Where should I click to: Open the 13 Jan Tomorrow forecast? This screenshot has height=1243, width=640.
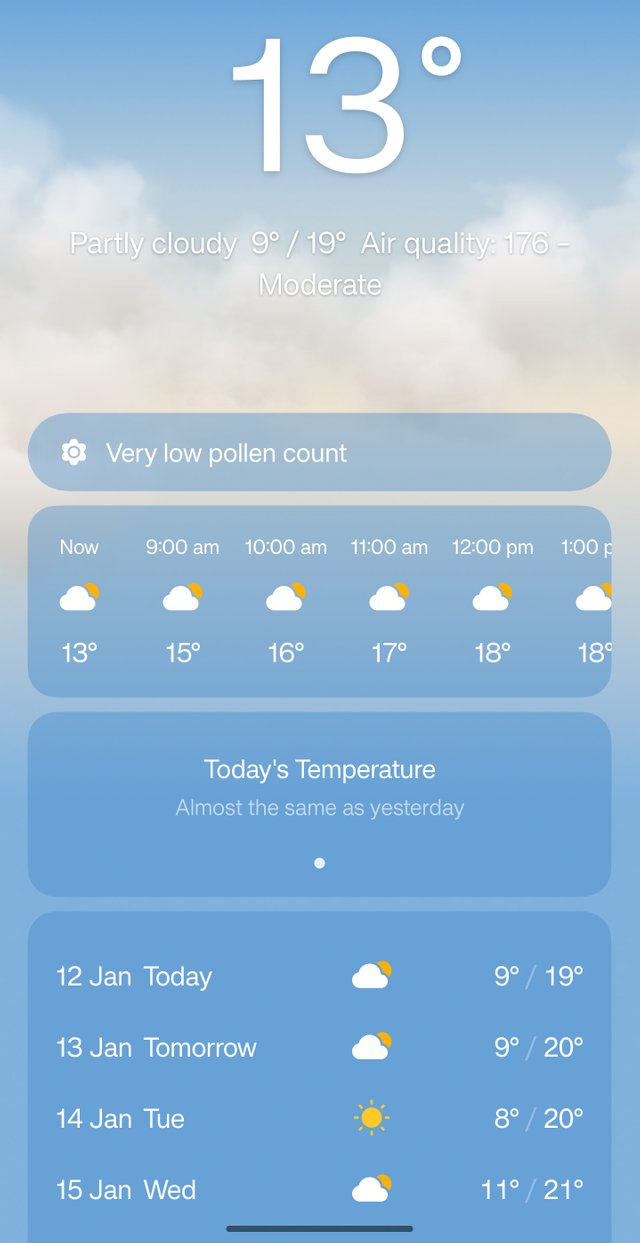pos(319,1047)
